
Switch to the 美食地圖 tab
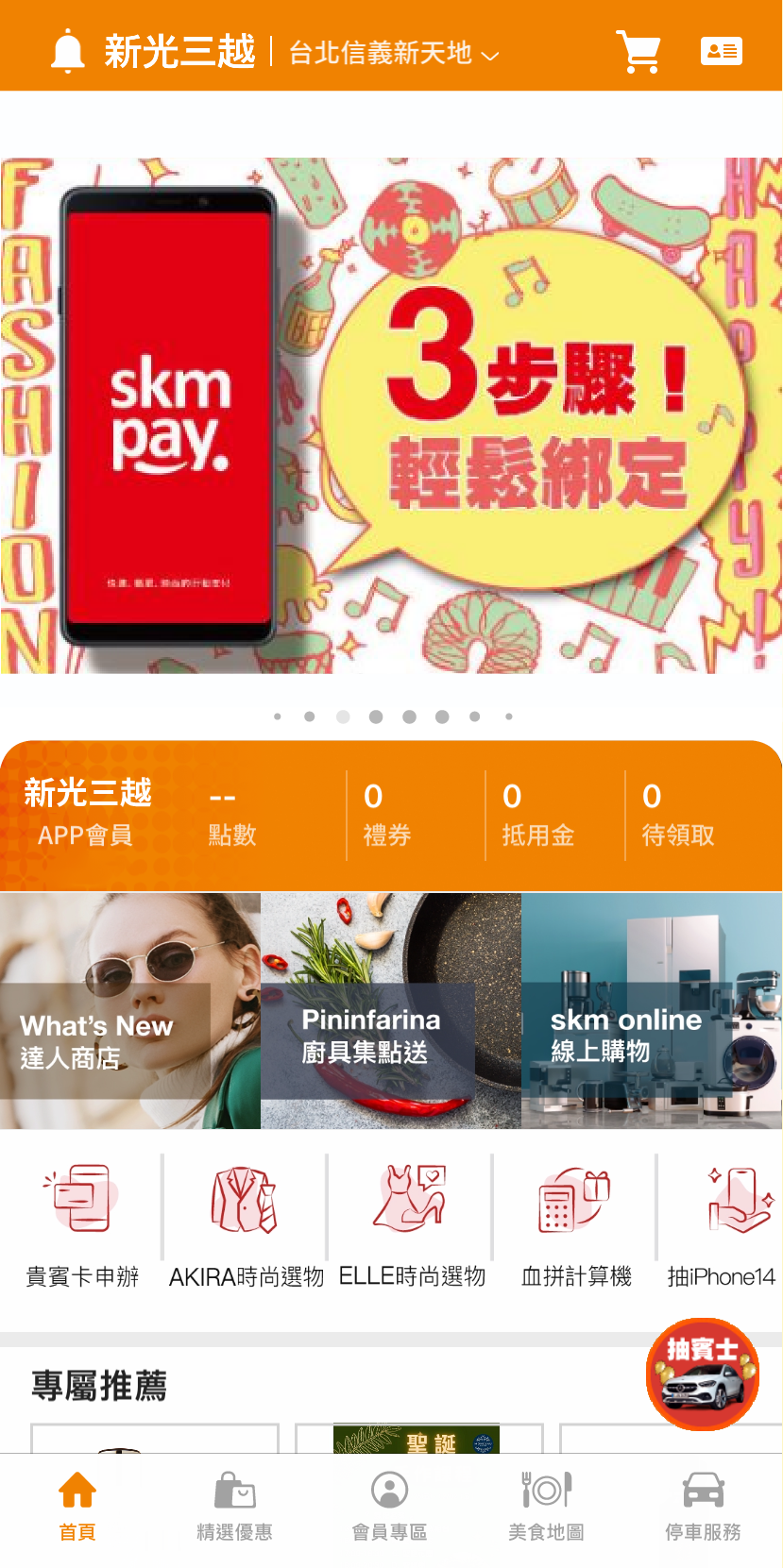click(546, 1510)
